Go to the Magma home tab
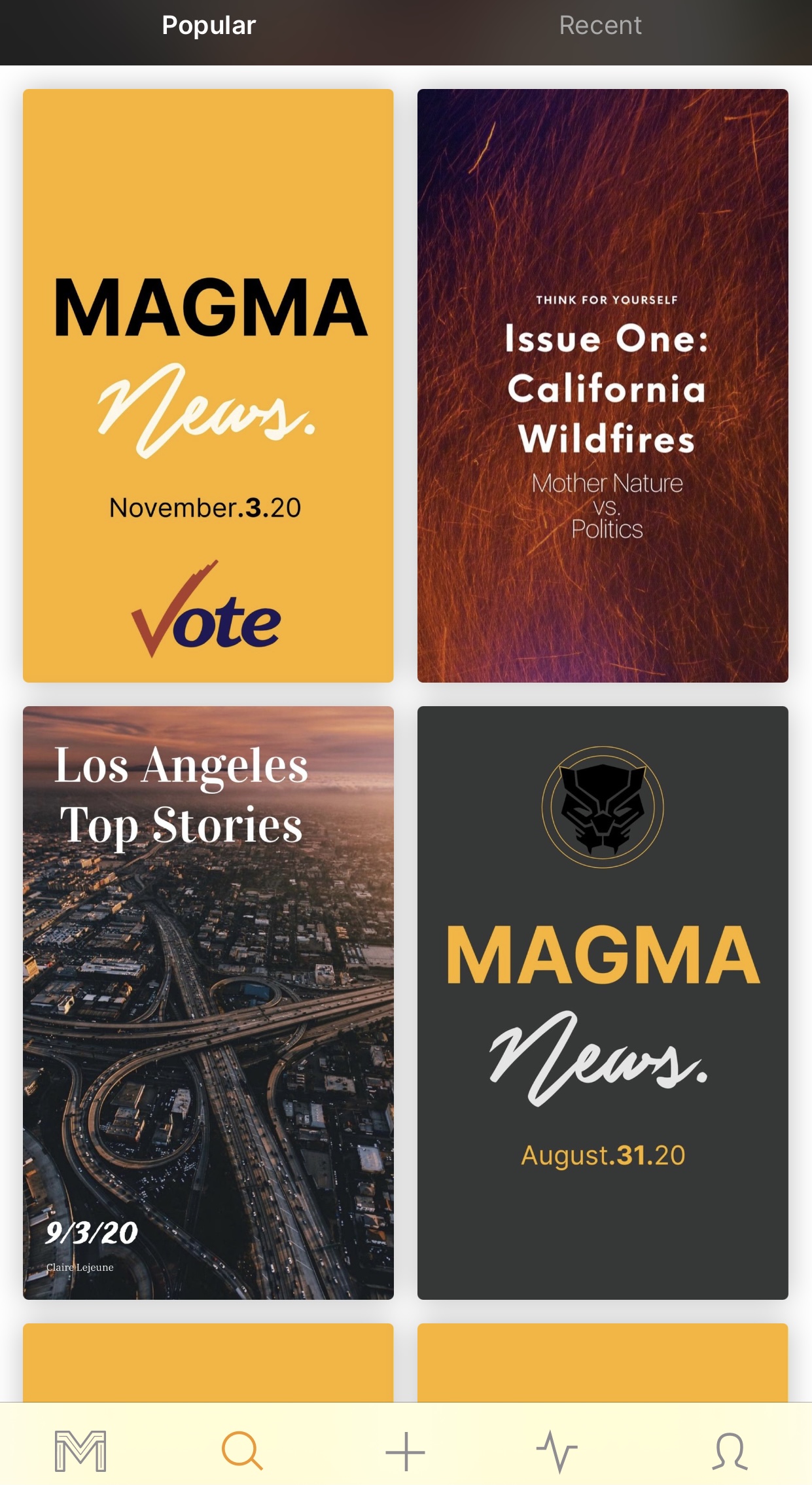The image size is (812, 1485). pos(80,1451)
